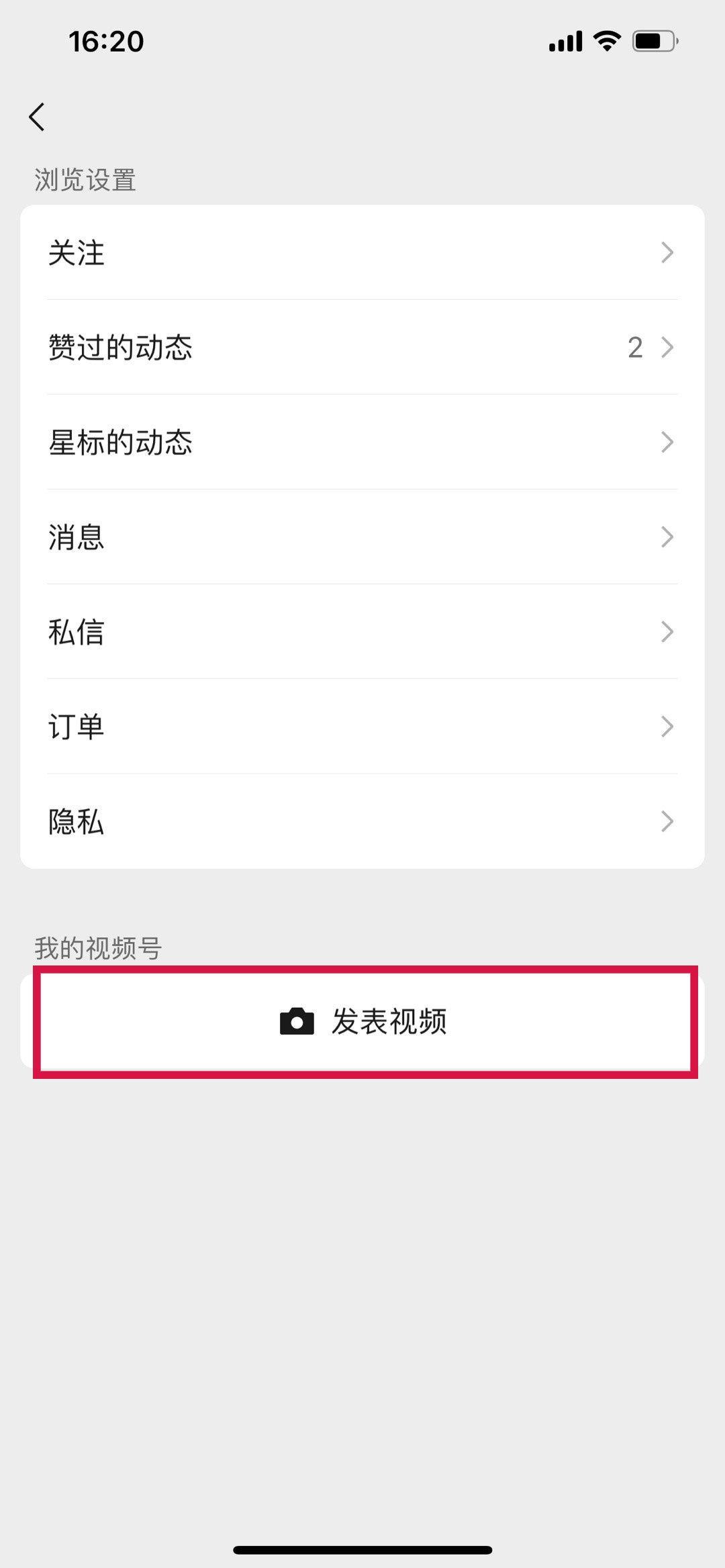Open 隐私 privacy settings
Image resolution: width=725 pixels, height=1568 pixels.
pyautogui.click(x=362, y=821)
